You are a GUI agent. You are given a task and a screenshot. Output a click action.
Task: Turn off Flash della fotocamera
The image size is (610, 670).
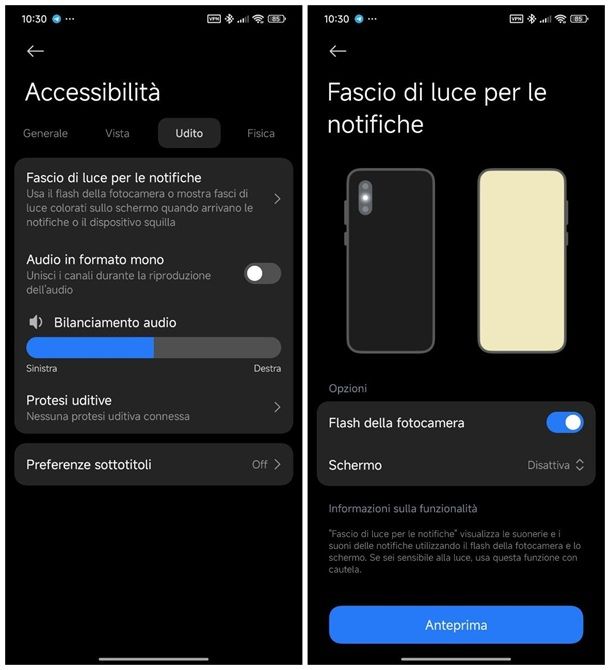[564, 422]
